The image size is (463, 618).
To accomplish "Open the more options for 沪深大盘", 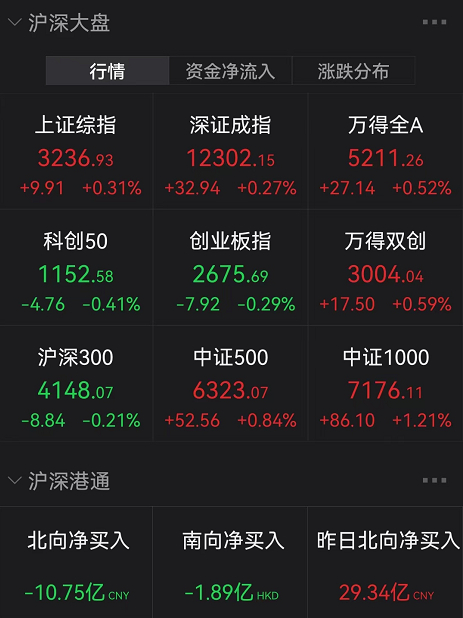I will (434, 22).
